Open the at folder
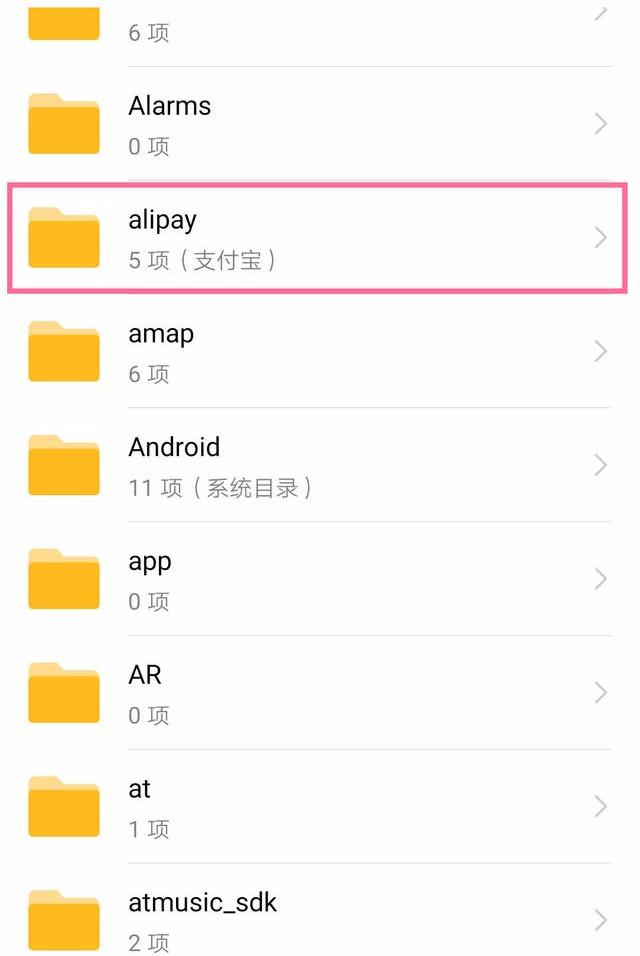Image resolution: width=640 pixels, height=956 pixels. (320, 808)
